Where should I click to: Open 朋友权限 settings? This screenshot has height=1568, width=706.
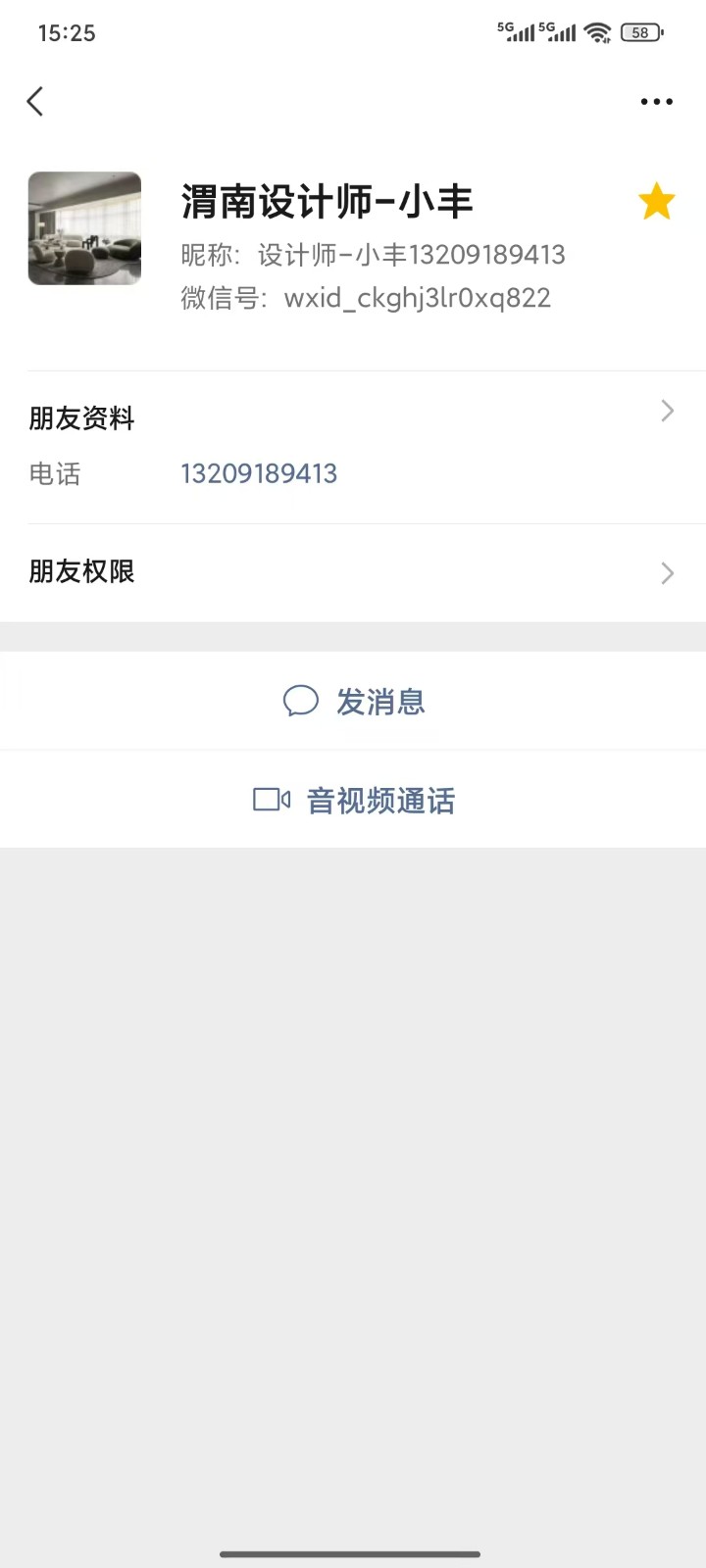(353, 572)
